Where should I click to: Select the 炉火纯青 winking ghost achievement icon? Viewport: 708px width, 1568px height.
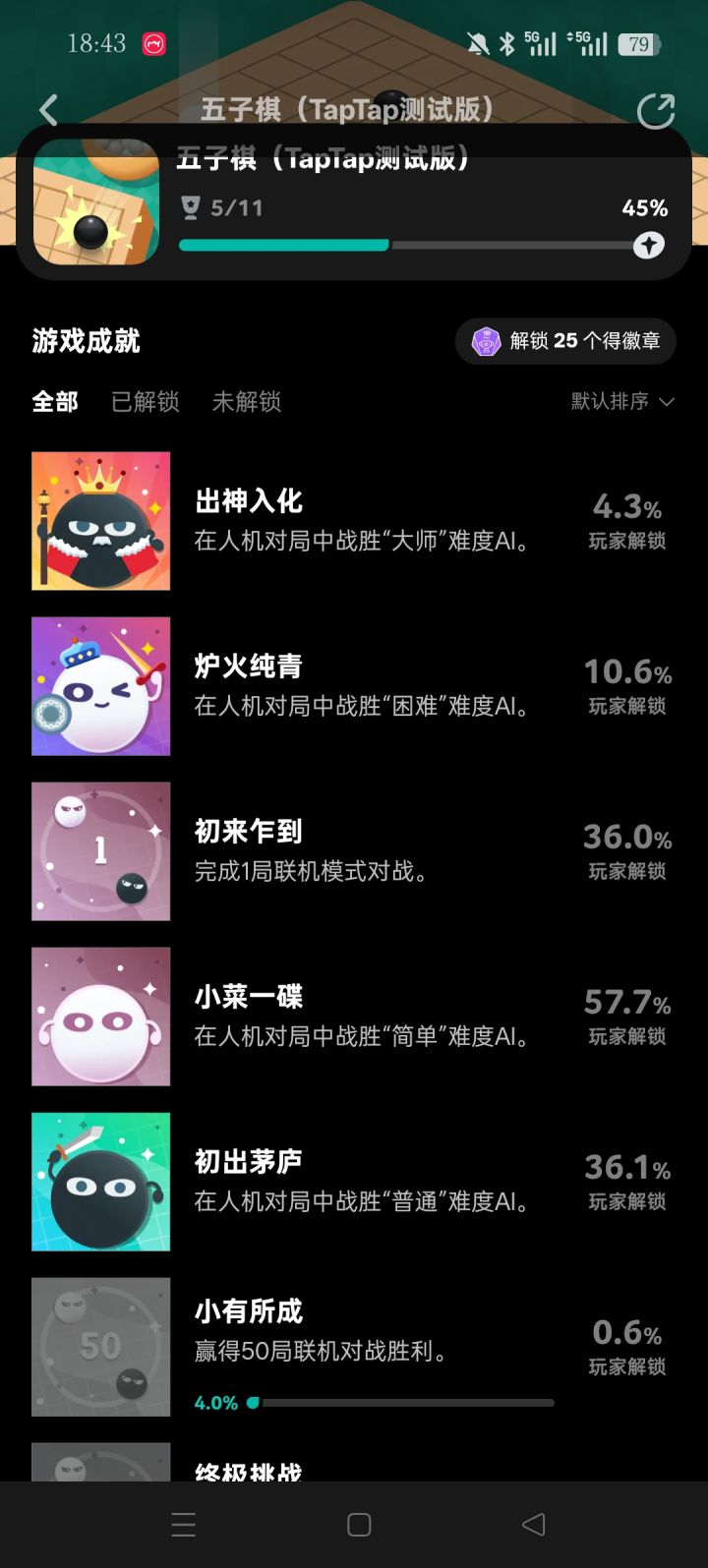(100, 686)
